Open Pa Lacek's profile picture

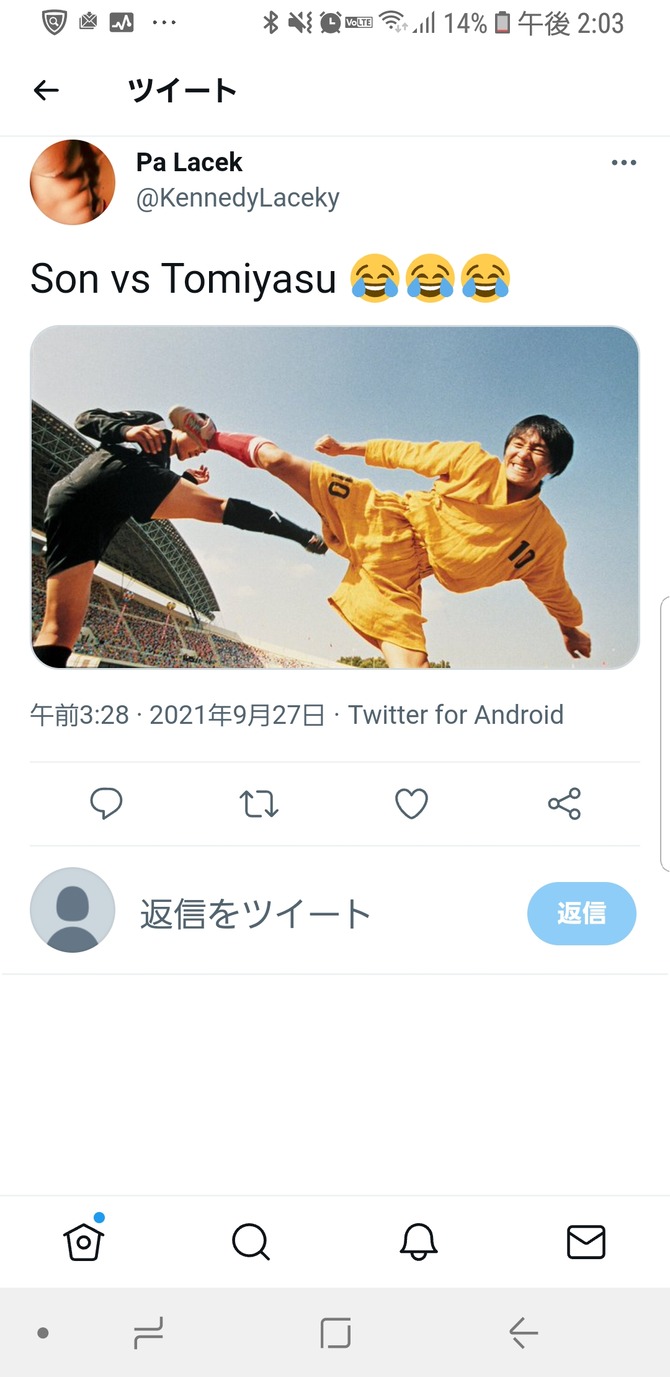tap(73, 182)
